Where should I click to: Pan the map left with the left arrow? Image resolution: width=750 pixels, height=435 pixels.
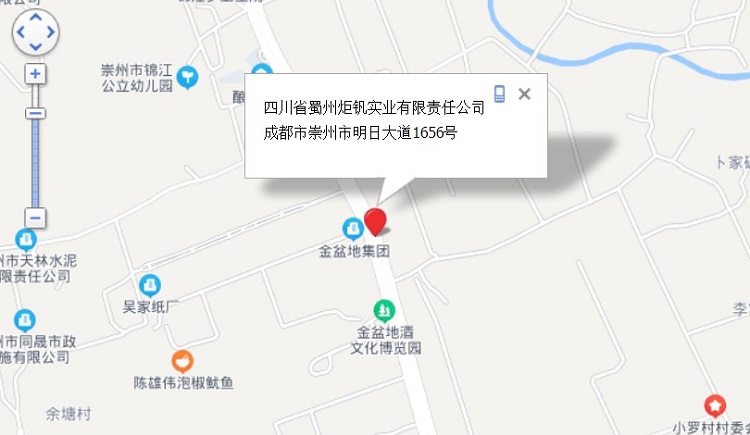point(22,33)
